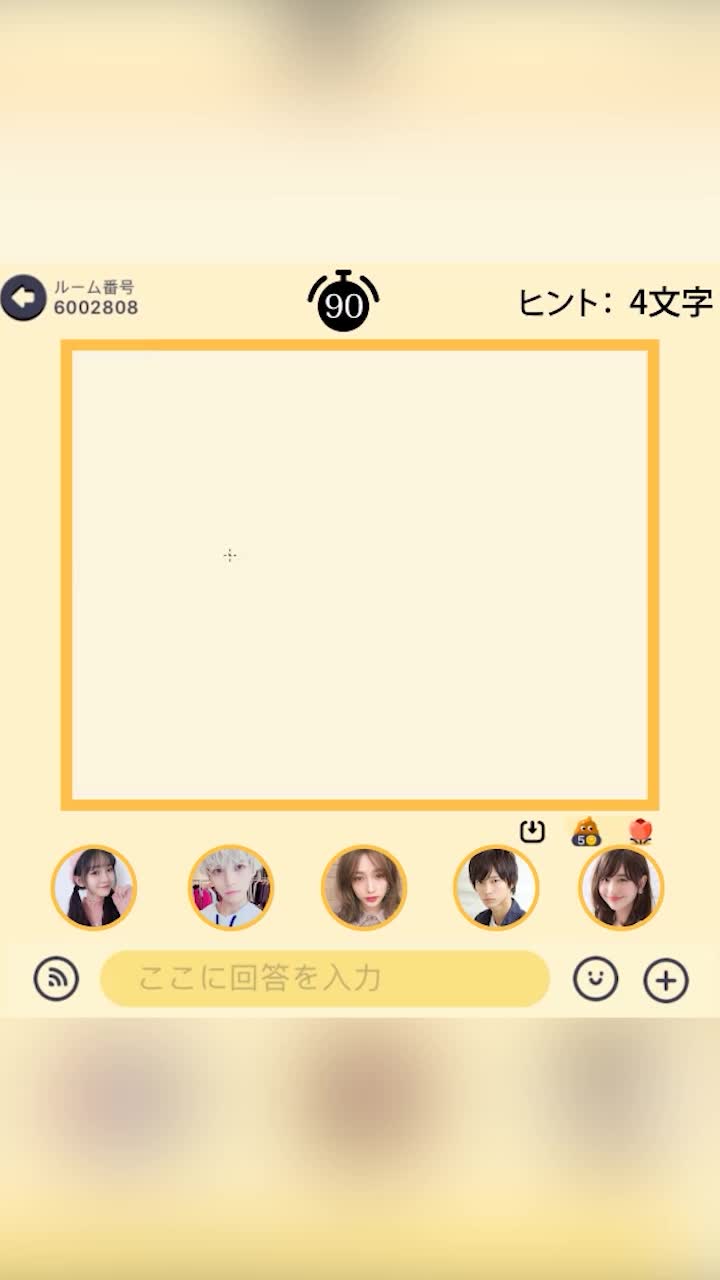Screen dimensions: 720x1280
Task: Tap the save/download drawing icon
Action: point(532,831)
